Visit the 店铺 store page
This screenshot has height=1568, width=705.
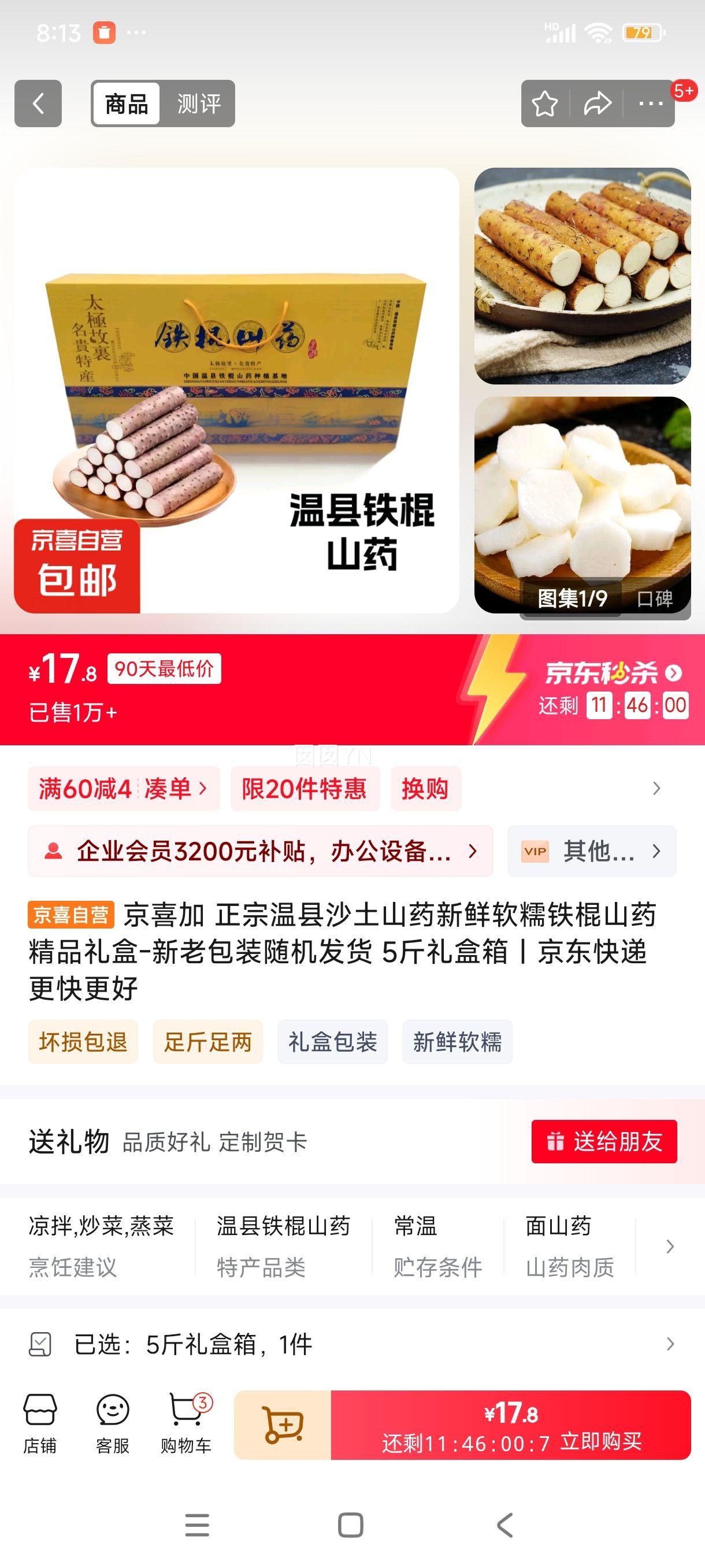[x=40, y=1425]
